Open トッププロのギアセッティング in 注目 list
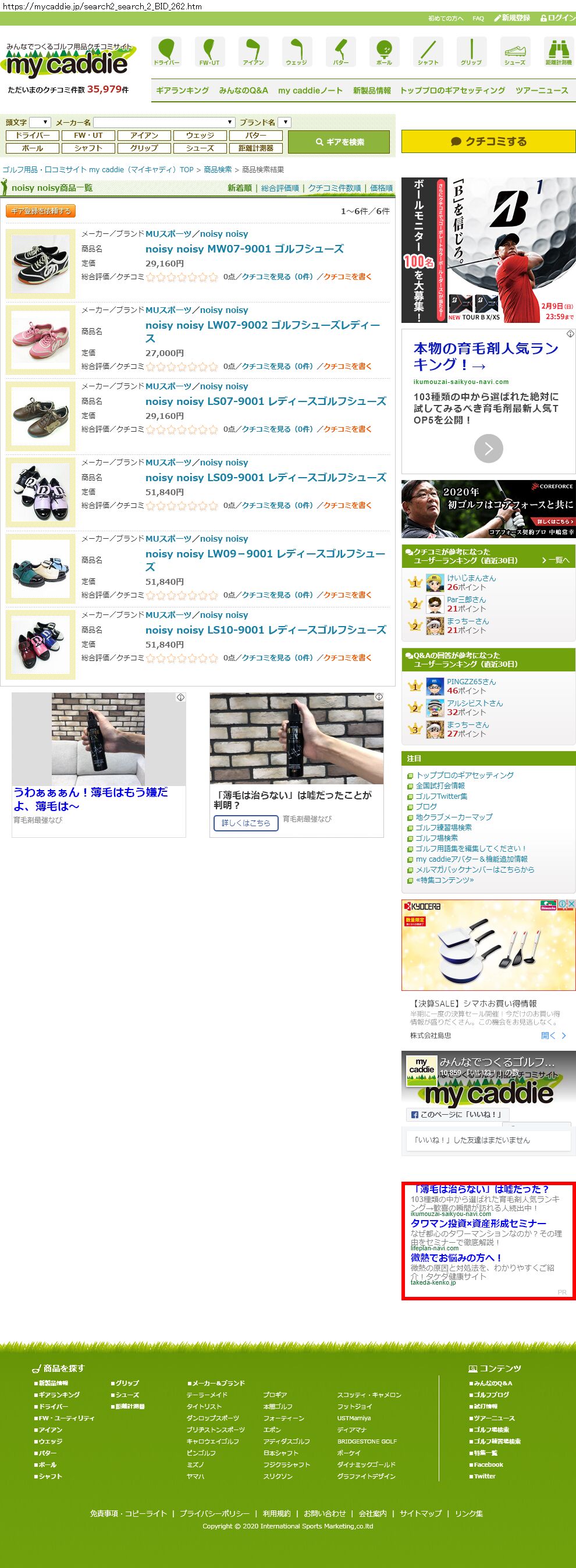The width and height of the screenshot is (576, 1568). 464,775
